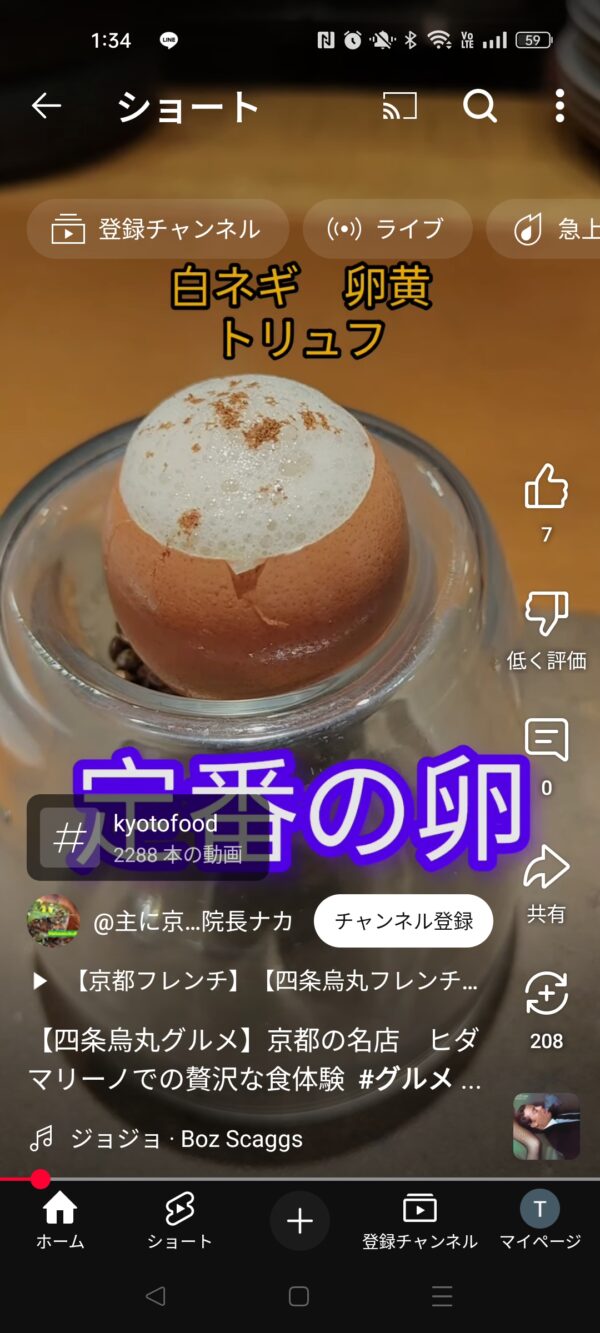
Task: Open the comments section
Action: pos(546,741)
